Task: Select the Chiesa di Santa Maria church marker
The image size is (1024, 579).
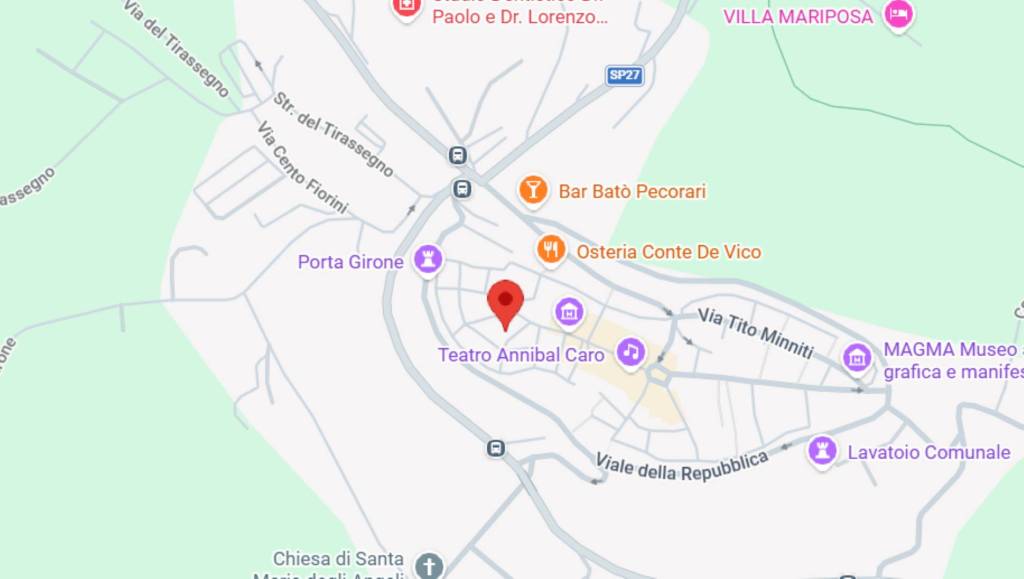Action: click(429, 565)
